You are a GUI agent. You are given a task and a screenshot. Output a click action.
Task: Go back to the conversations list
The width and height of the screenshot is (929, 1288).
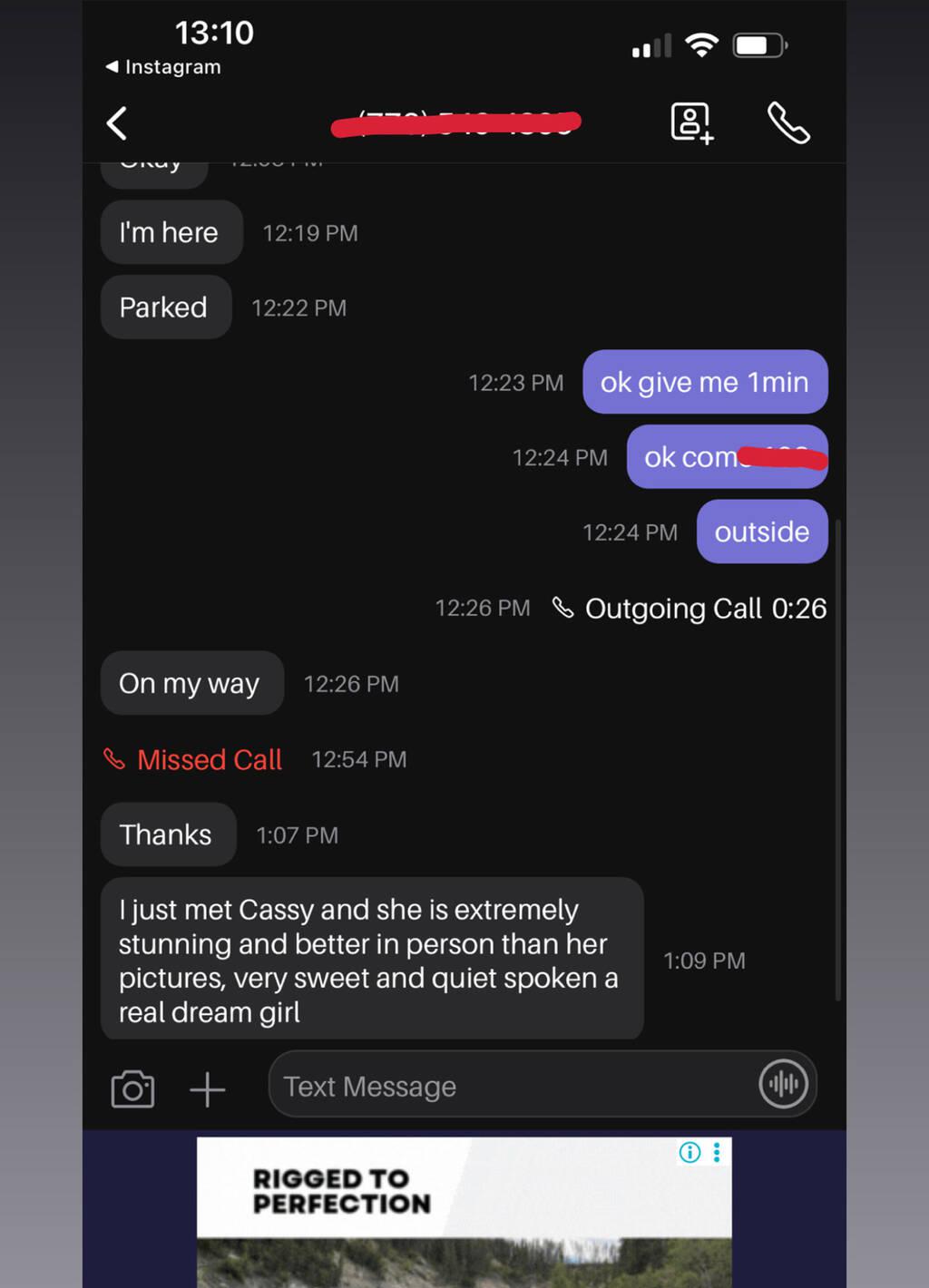pos(117,123)
